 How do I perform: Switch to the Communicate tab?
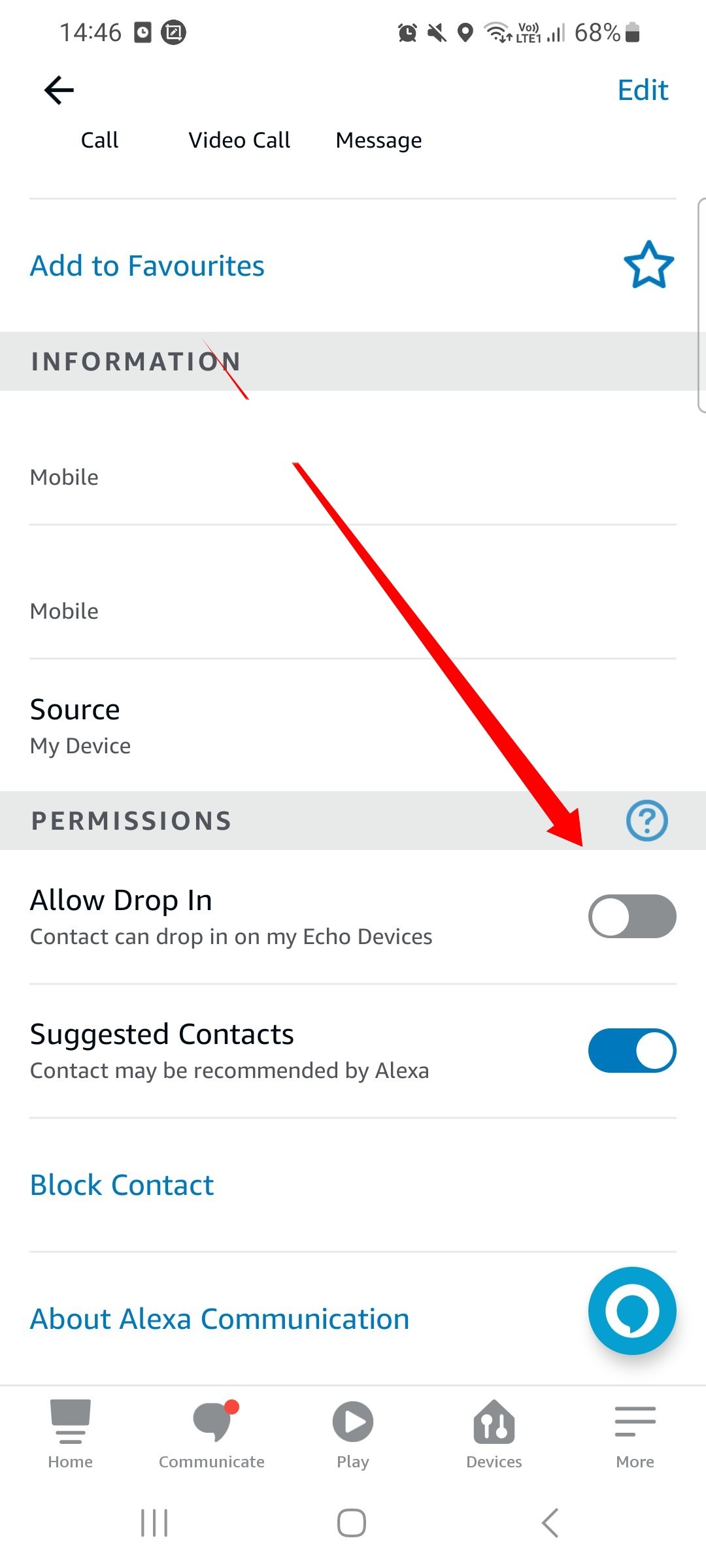coord(212,1434)
